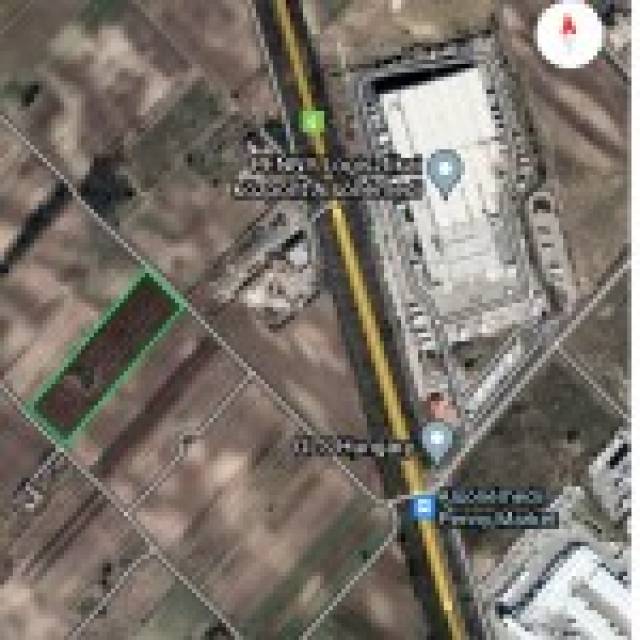Open the blue bus stop marker
The image size is (640, 640).
(424, 508)
